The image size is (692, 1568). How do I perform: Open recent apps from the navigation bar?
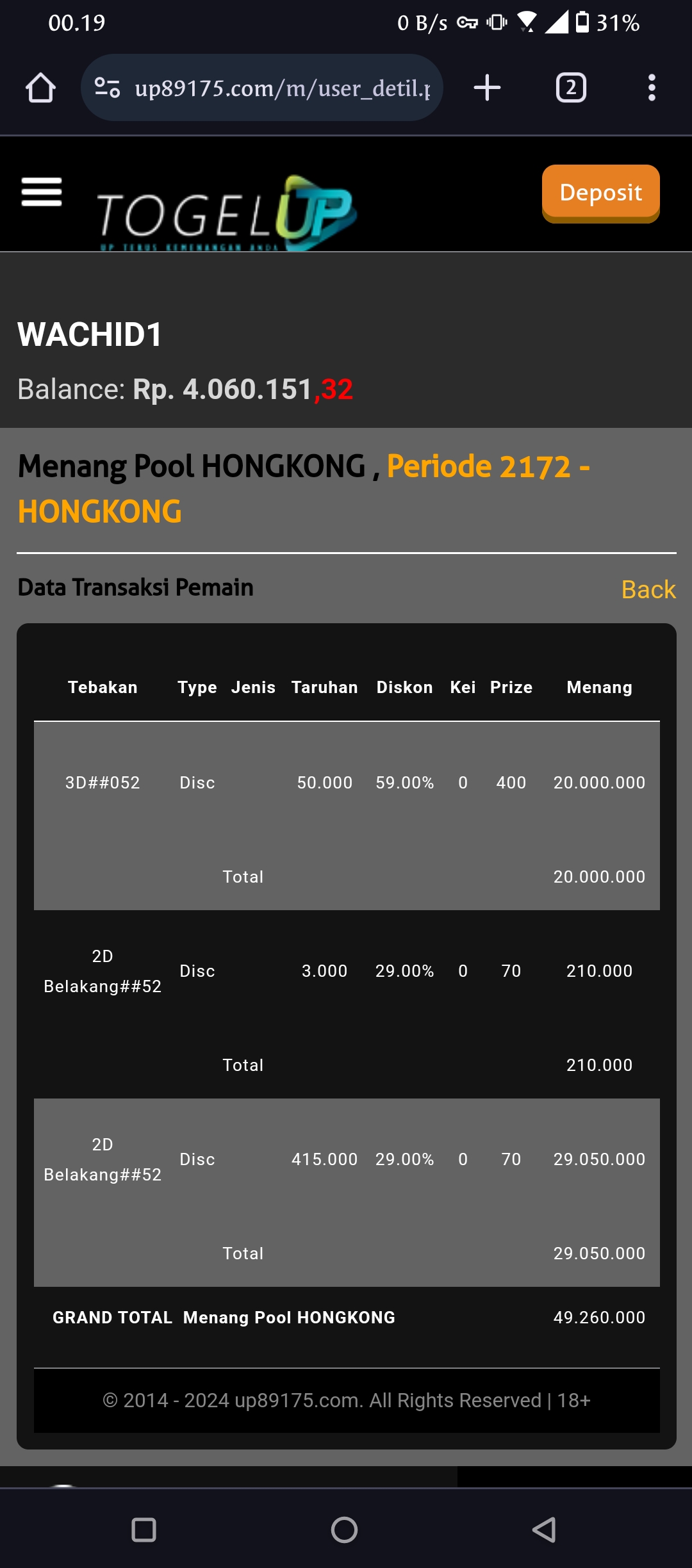coord(144,1530)
